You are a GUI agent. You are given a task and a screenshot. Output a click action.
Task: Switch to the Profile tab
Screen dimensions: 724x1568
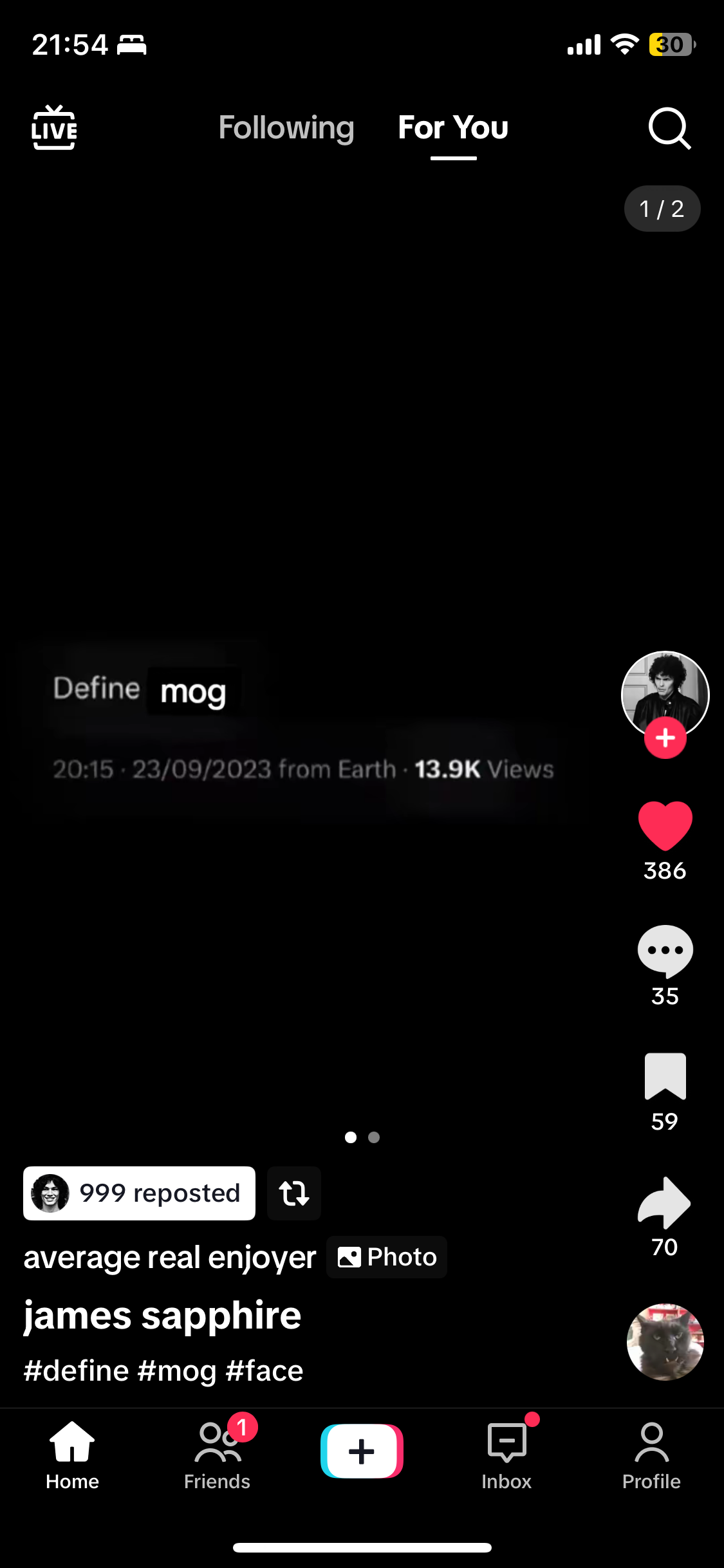pyautogui.click(x=651, y=1453)
